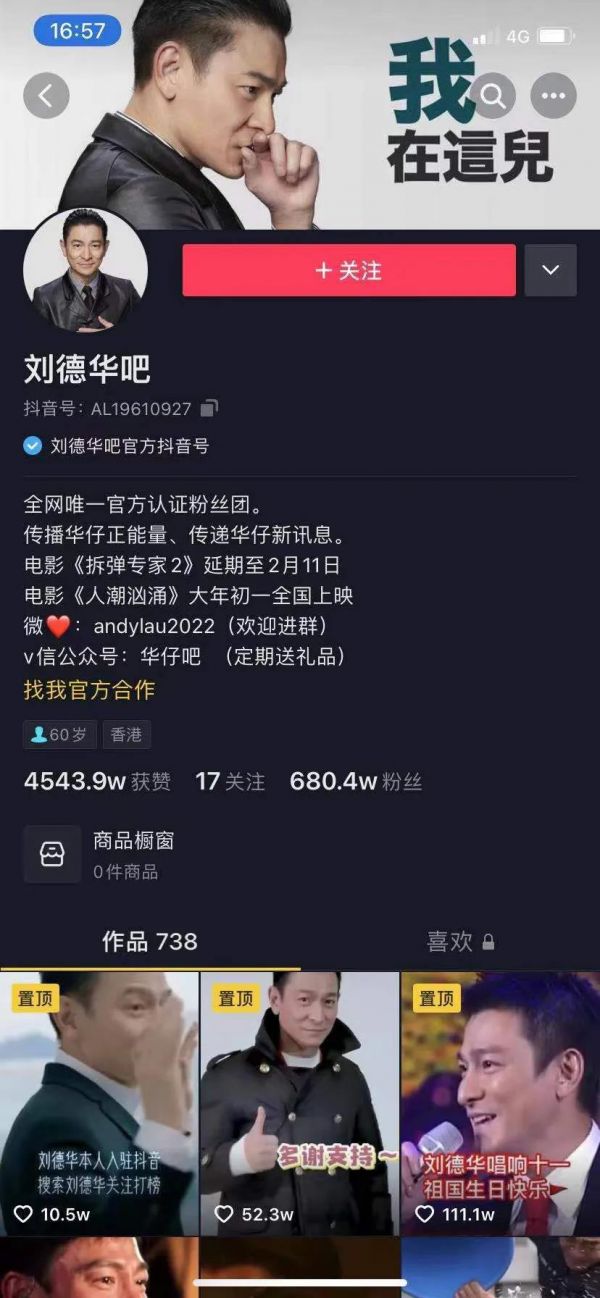
Task: Play the pinned 多谢支持 video
Action: (299, 1100)
